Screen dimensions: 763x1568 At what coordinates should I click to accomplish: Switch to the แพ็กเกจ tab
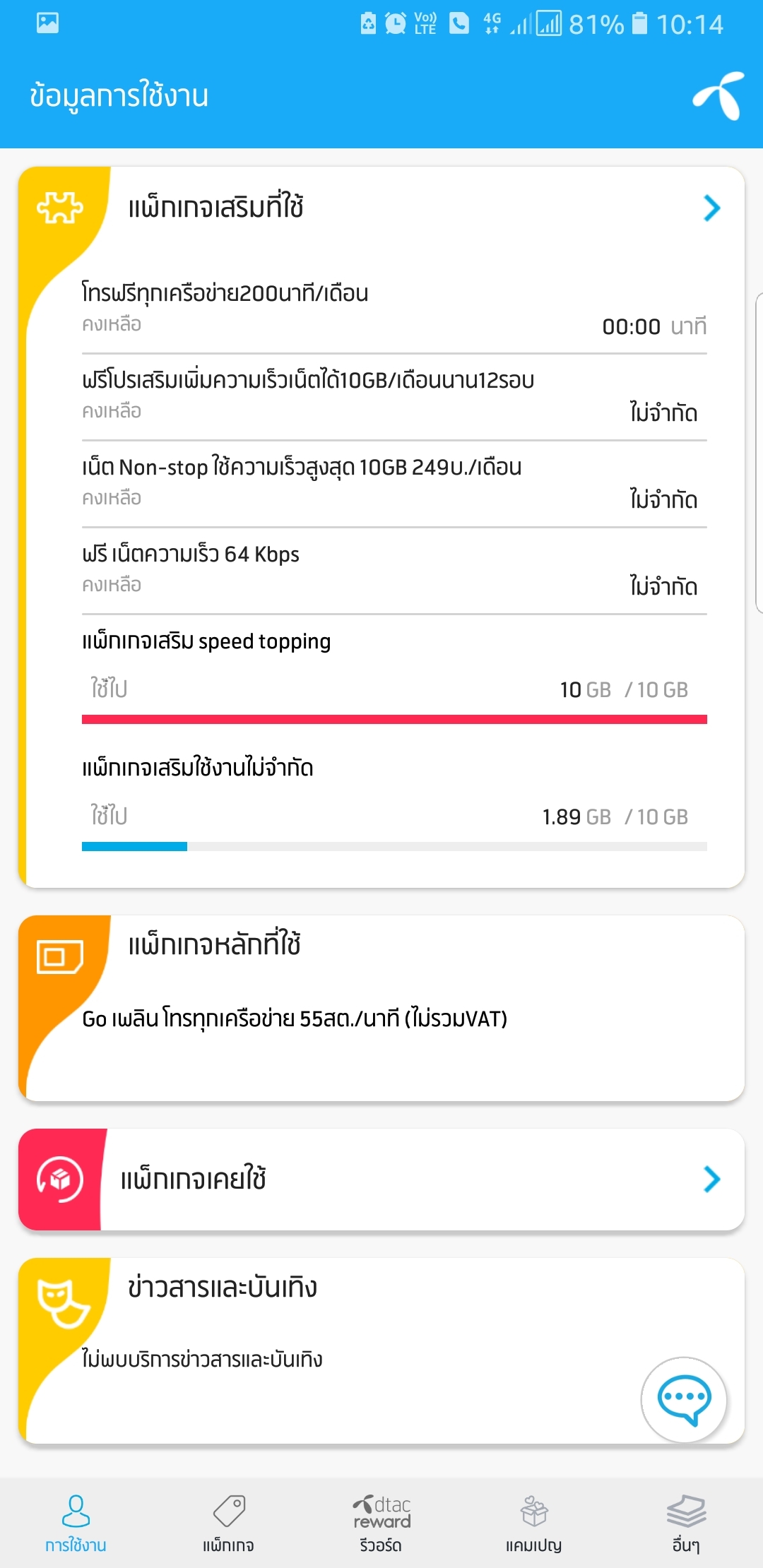pyautogui.click(x=228, y=1524)
